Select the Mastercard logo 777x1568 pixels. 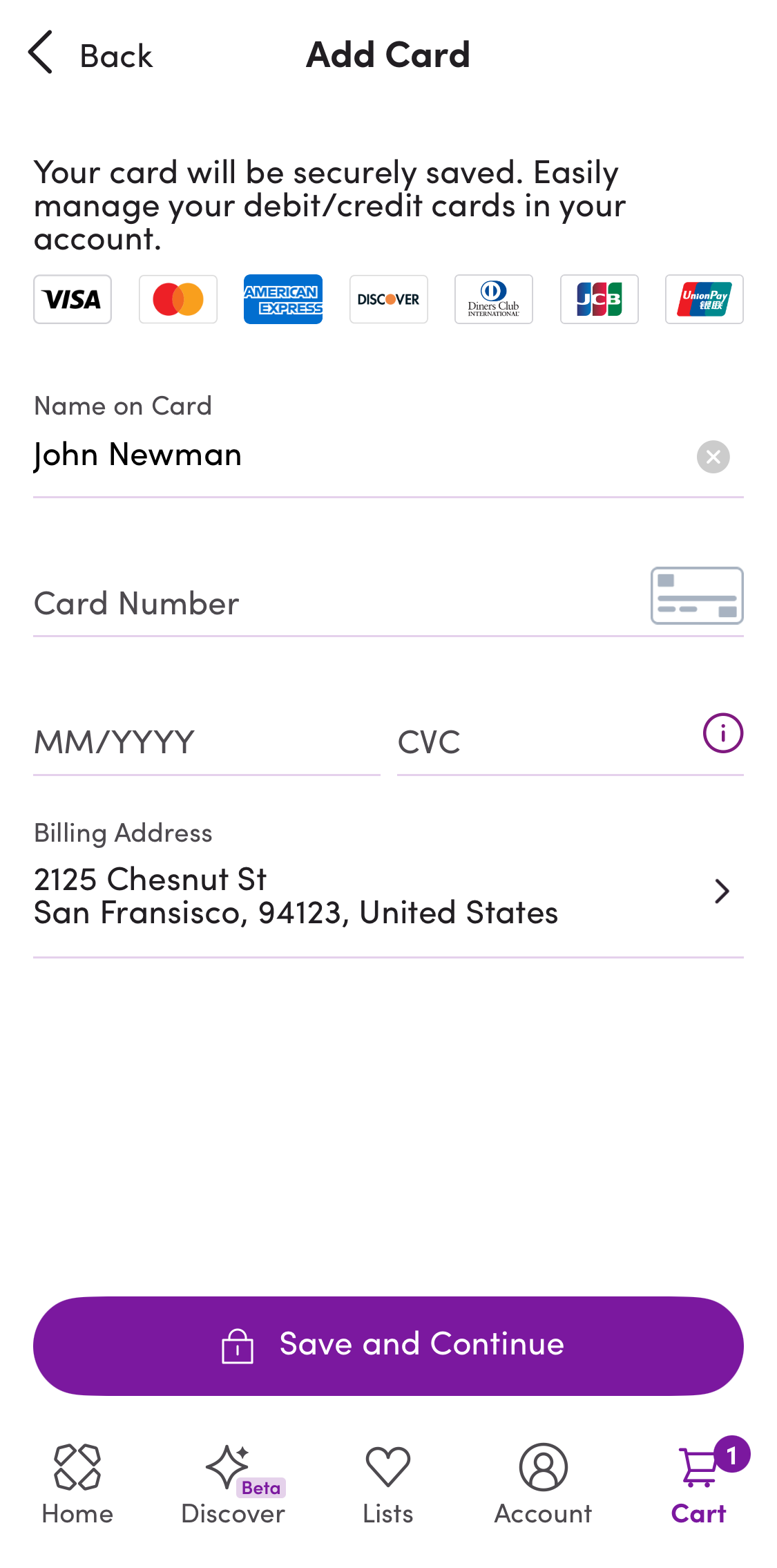coord(177,299)
